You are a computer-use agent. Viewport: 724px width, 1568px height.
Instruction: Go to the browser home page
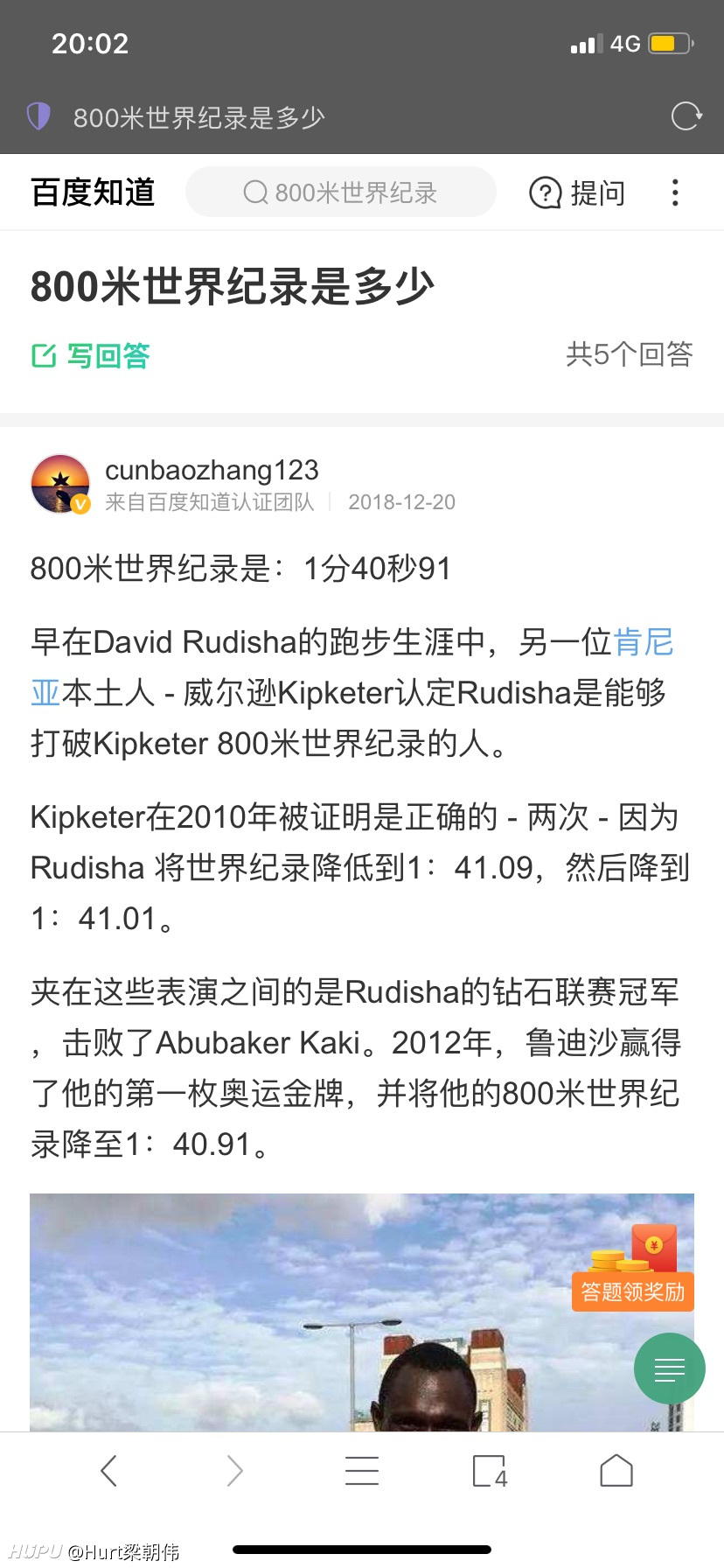point(616,1471)
